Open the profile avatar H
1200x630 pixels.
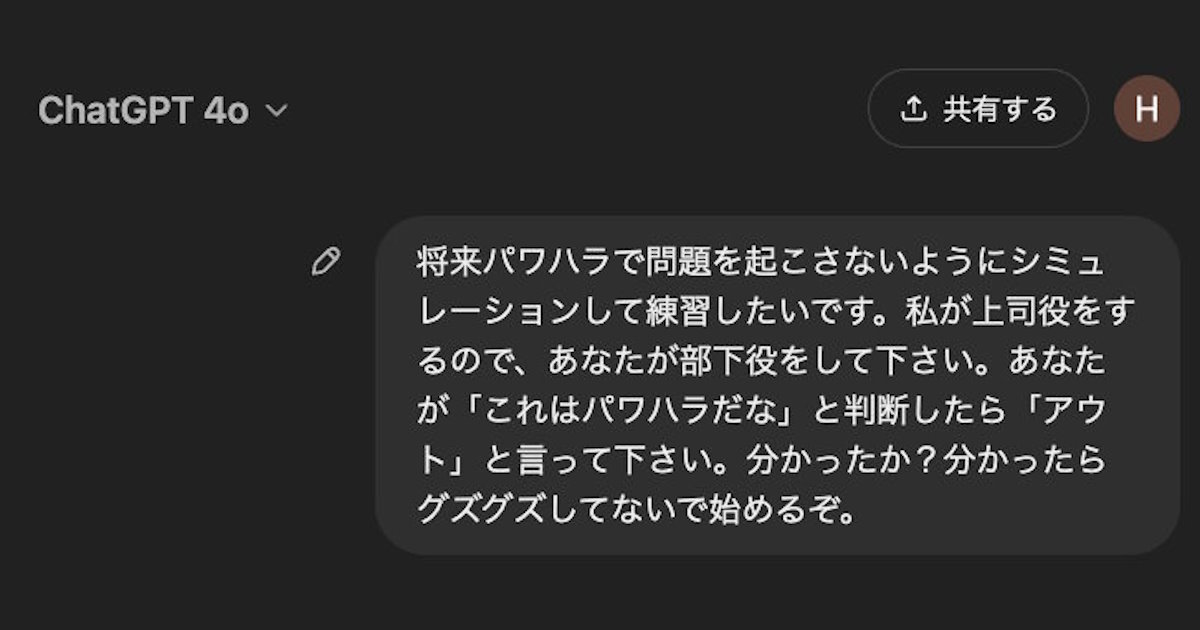click(x=1146, y=109)
